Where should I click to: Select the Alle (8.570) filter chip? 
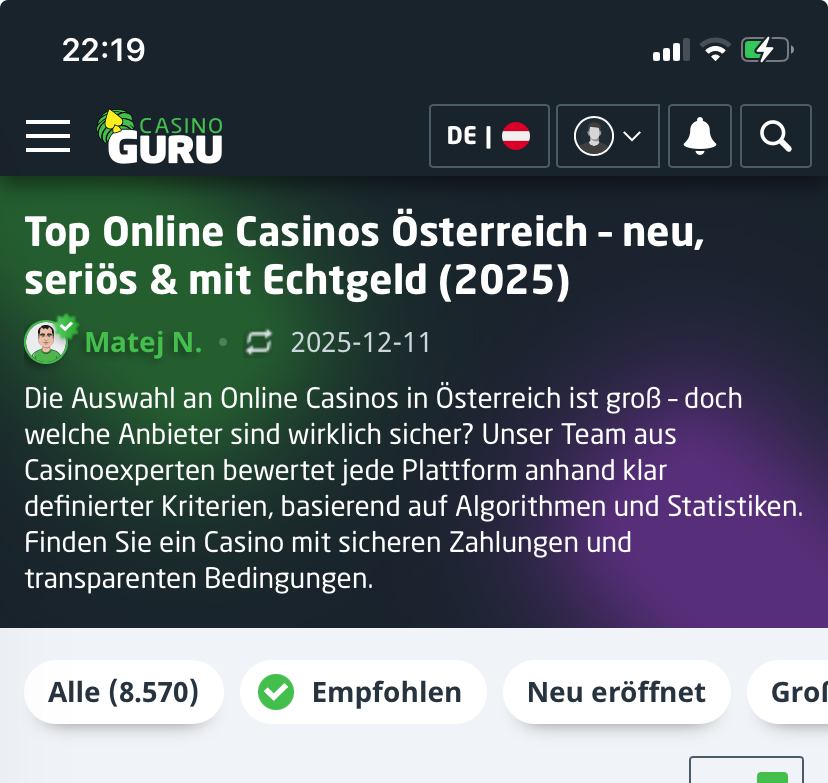point(123,692)
